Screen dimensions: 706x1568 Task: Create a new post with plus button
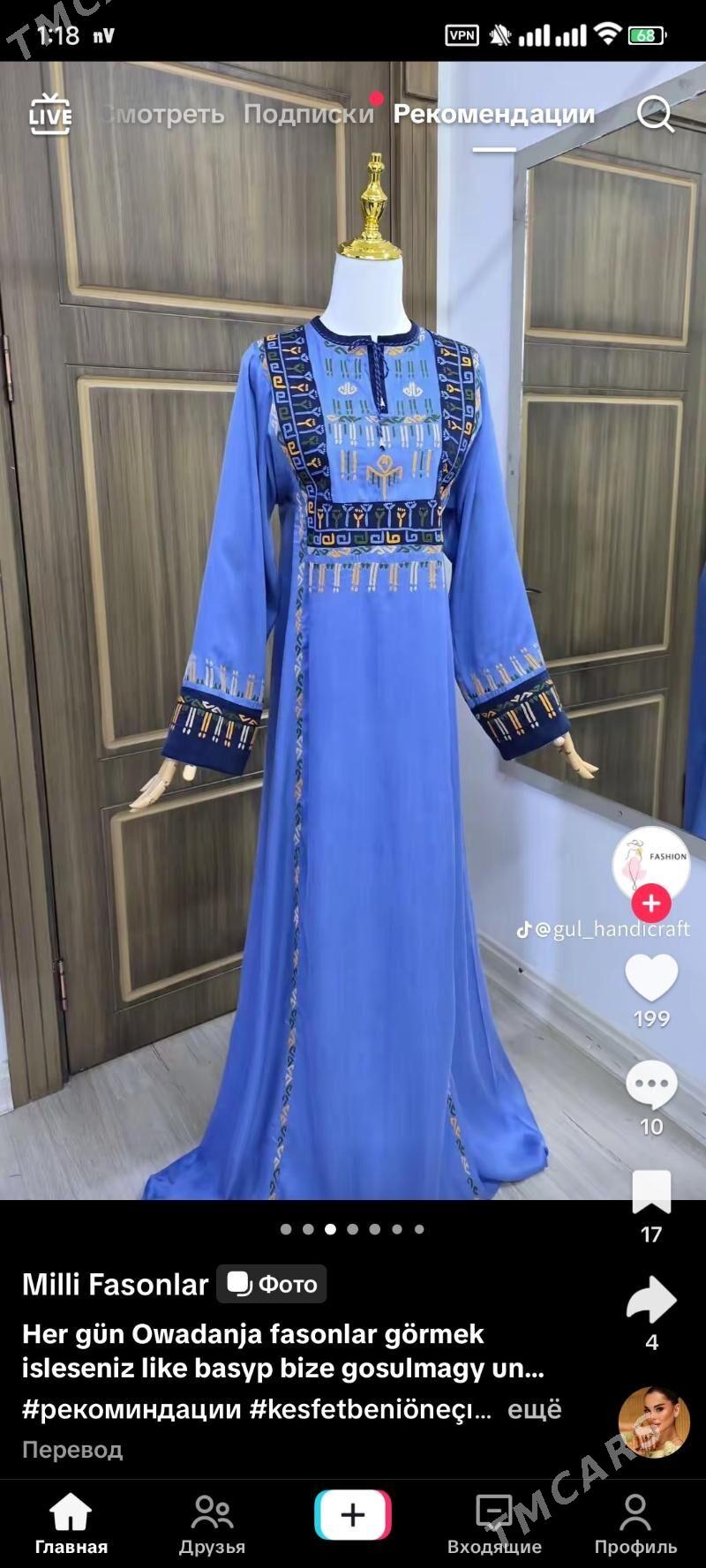[x=353, y=1515]
